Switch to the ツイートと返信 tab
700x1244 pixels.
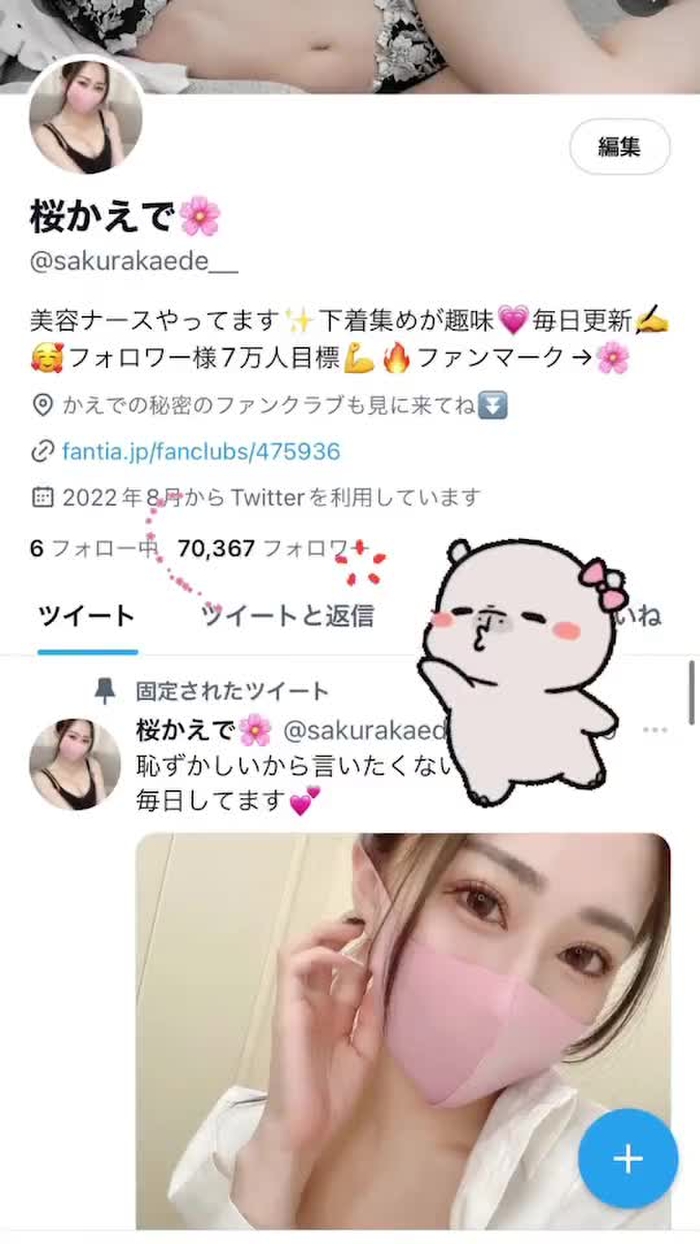pyautogui.click(x=288, y=616)
